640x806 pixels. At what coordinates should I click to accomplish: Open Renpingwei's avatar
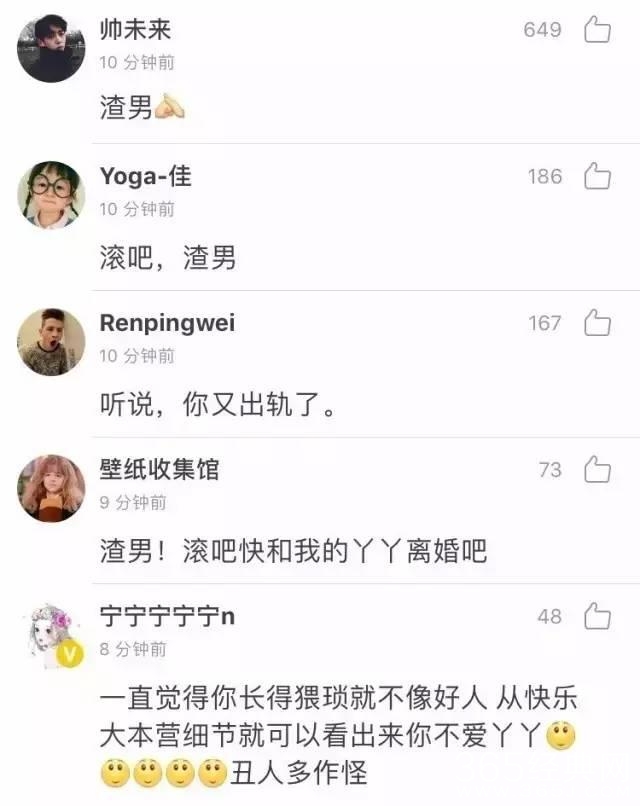tap(51, 342)
